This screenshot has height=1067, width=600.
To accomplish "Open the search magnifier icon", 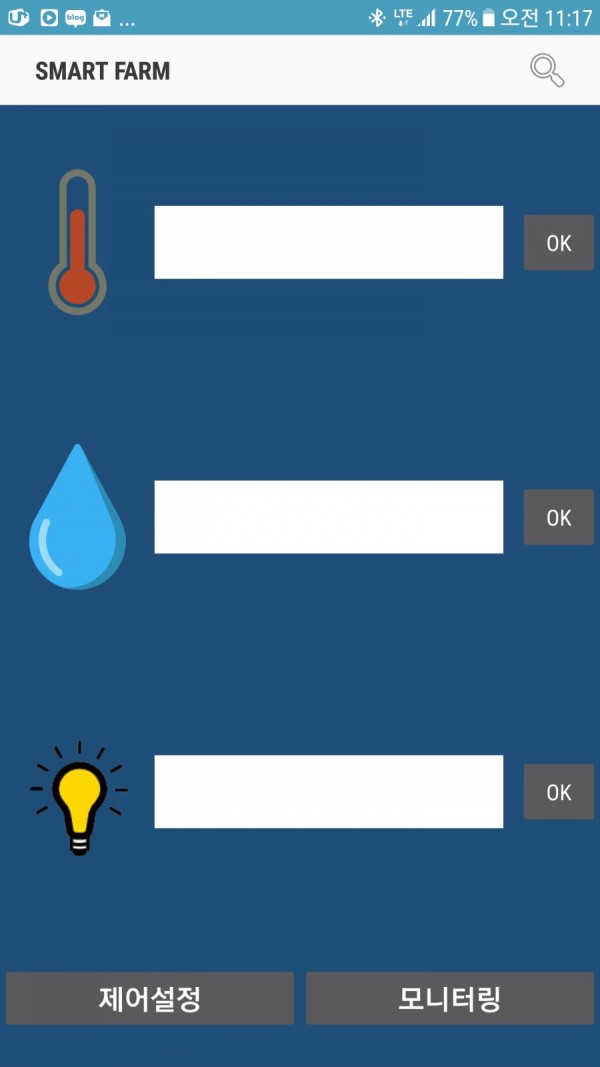I will coord(548,71).
